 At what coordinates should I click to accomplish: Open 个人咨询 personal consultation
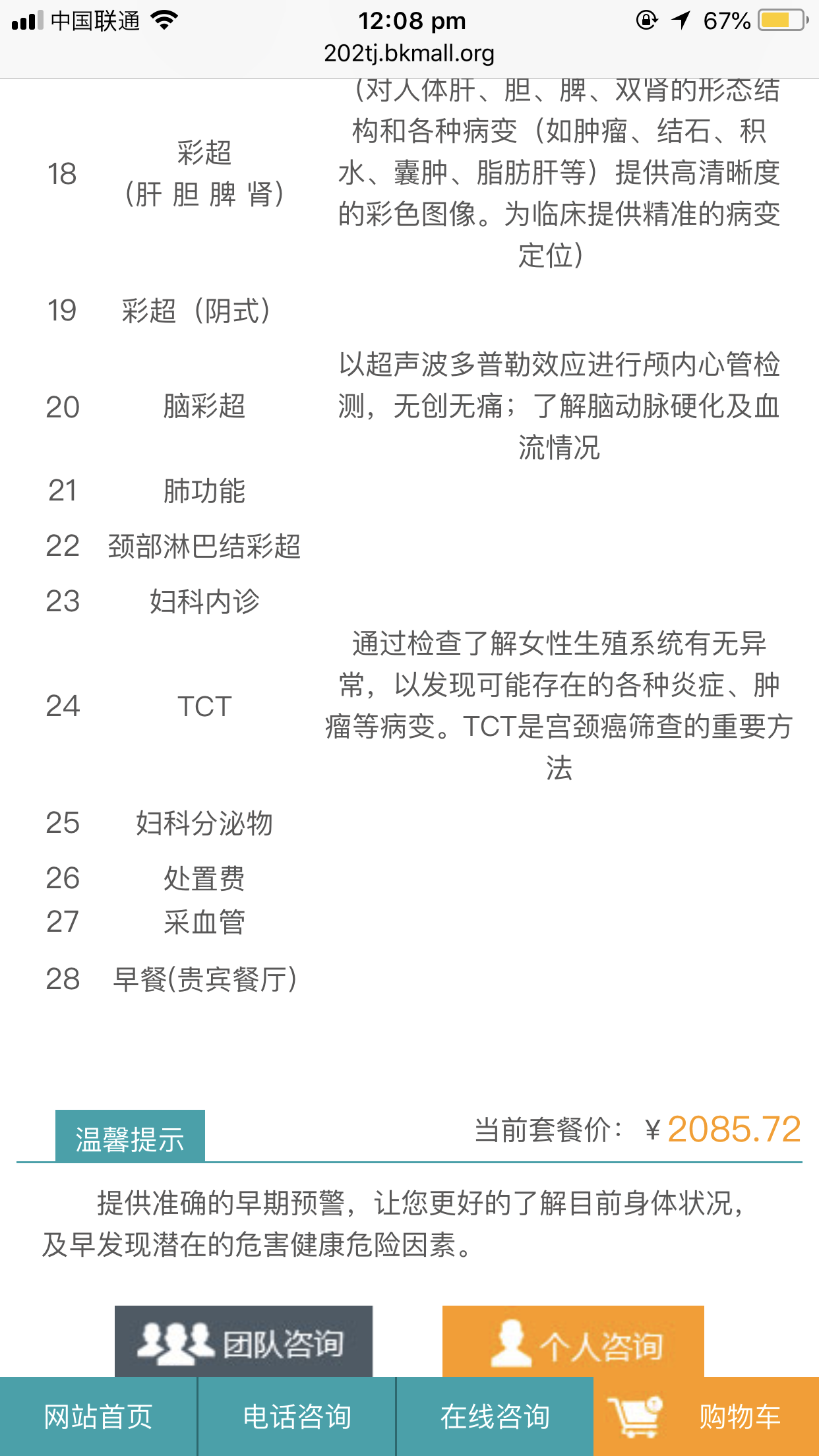(572, 1341)
